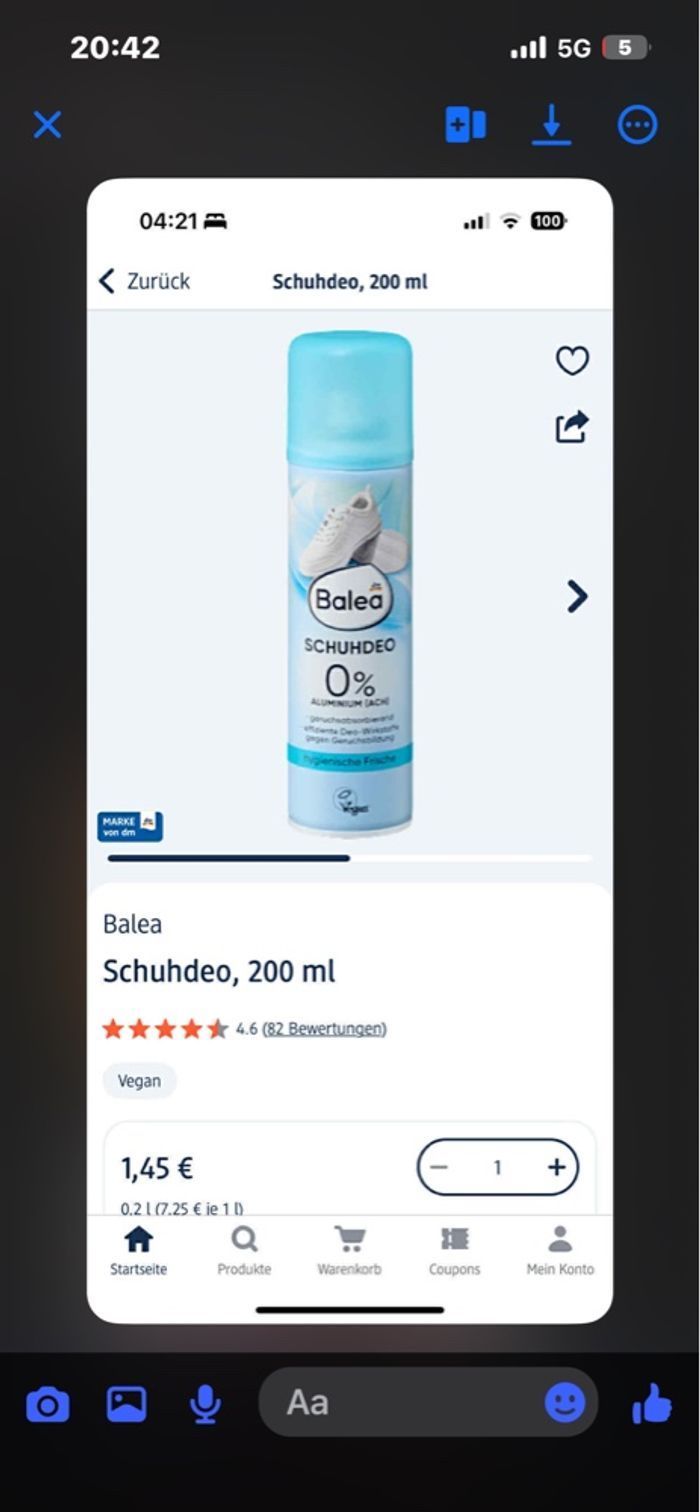Viewport: 700px width, 1512px height.
Task: Tap the add-to-collection icon
Action: click(x=465, y=125)
